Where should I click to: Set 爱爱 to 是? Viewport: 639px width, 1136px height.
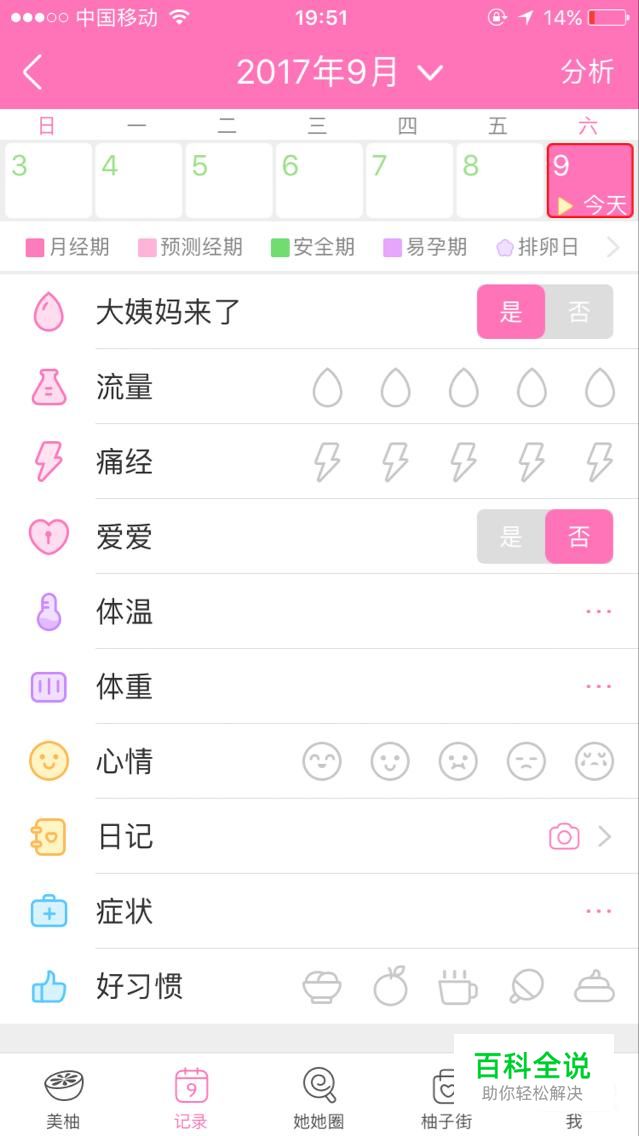[x=511, y=537]
